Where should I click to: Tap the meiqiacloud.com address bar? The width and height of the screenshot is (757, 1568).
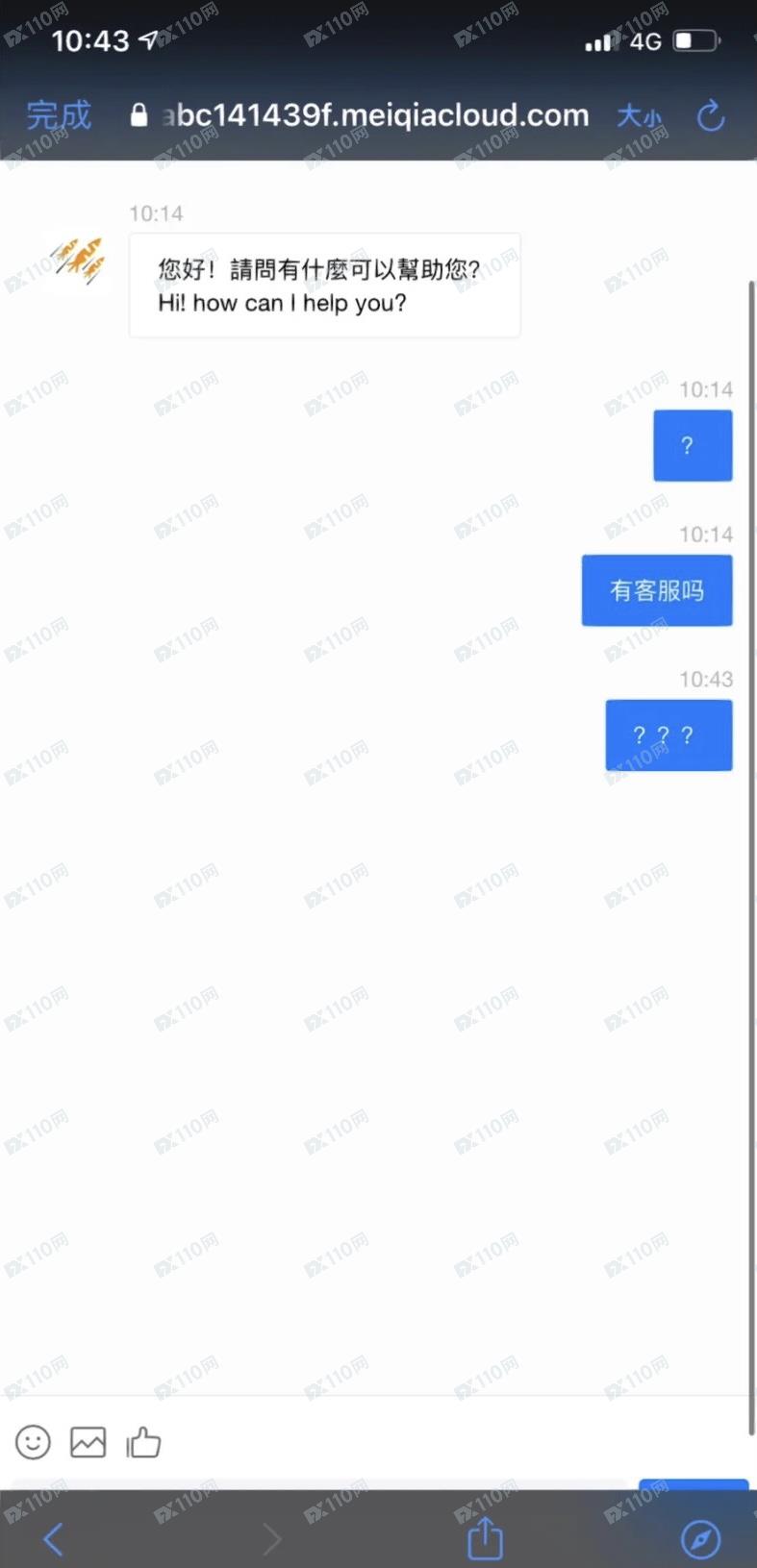click(x=360, y=115)
